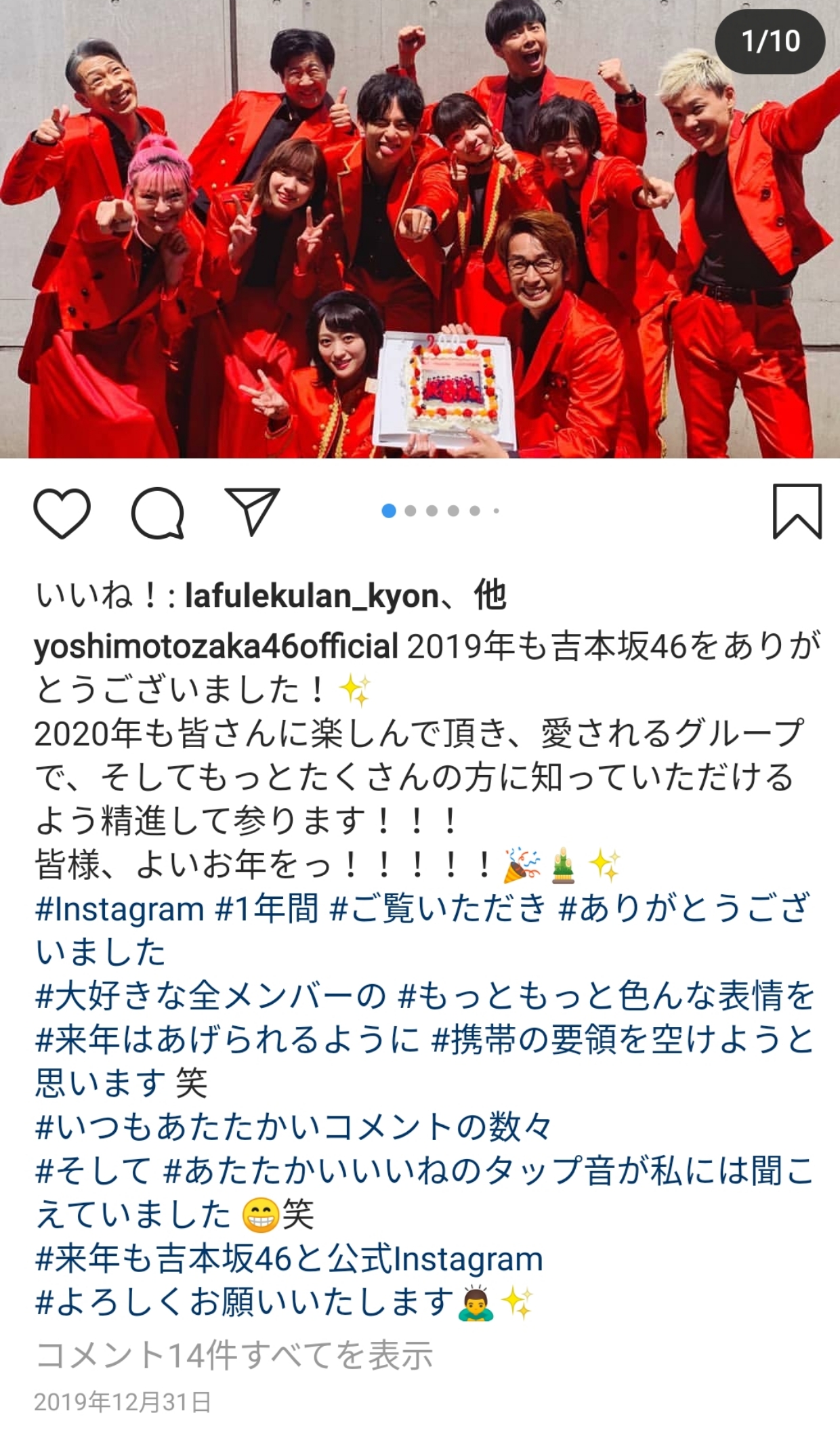The image size is (840, 1434).
Task: View all 14 comments
Action: point(234,1355)
